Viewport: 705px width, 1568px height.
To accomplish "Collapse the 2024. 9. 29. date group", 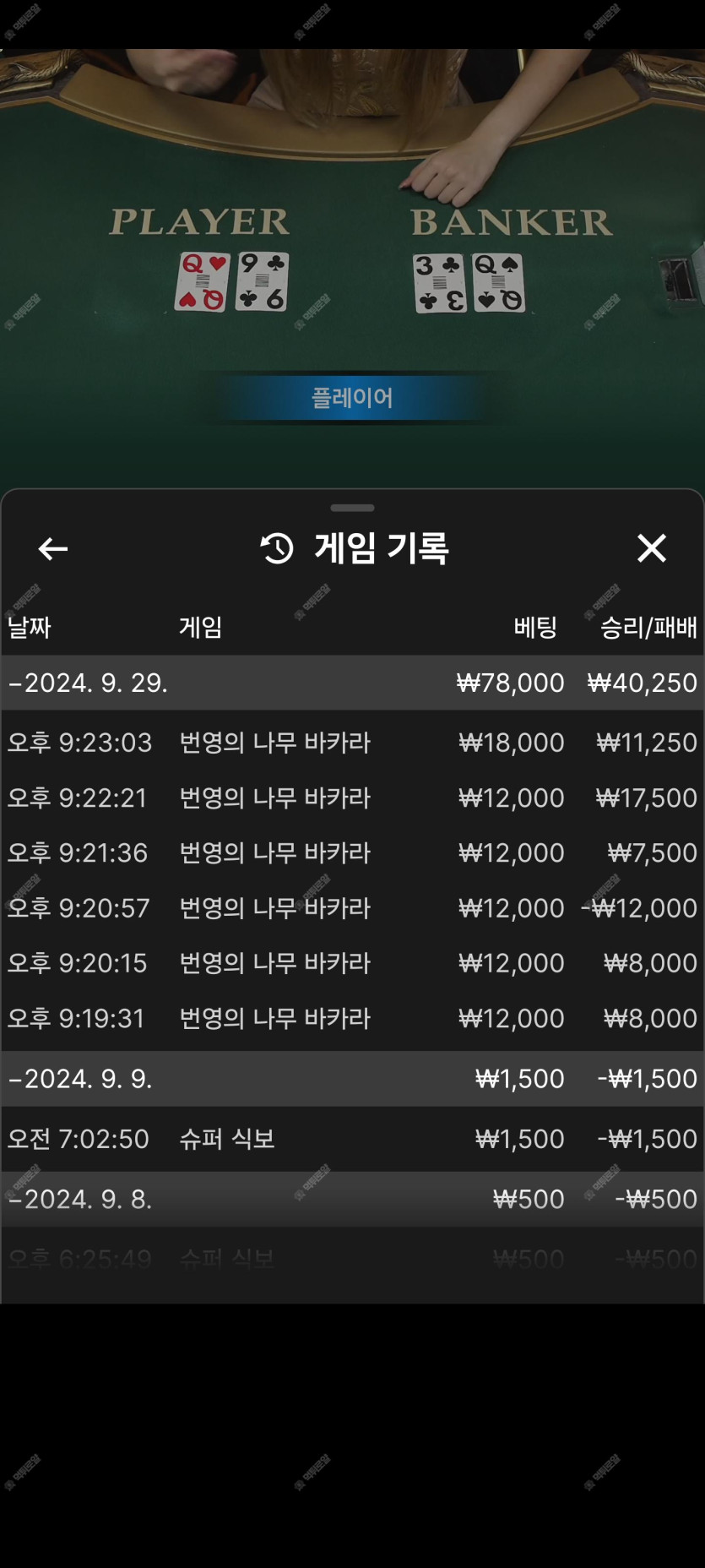I will [352, 683].
